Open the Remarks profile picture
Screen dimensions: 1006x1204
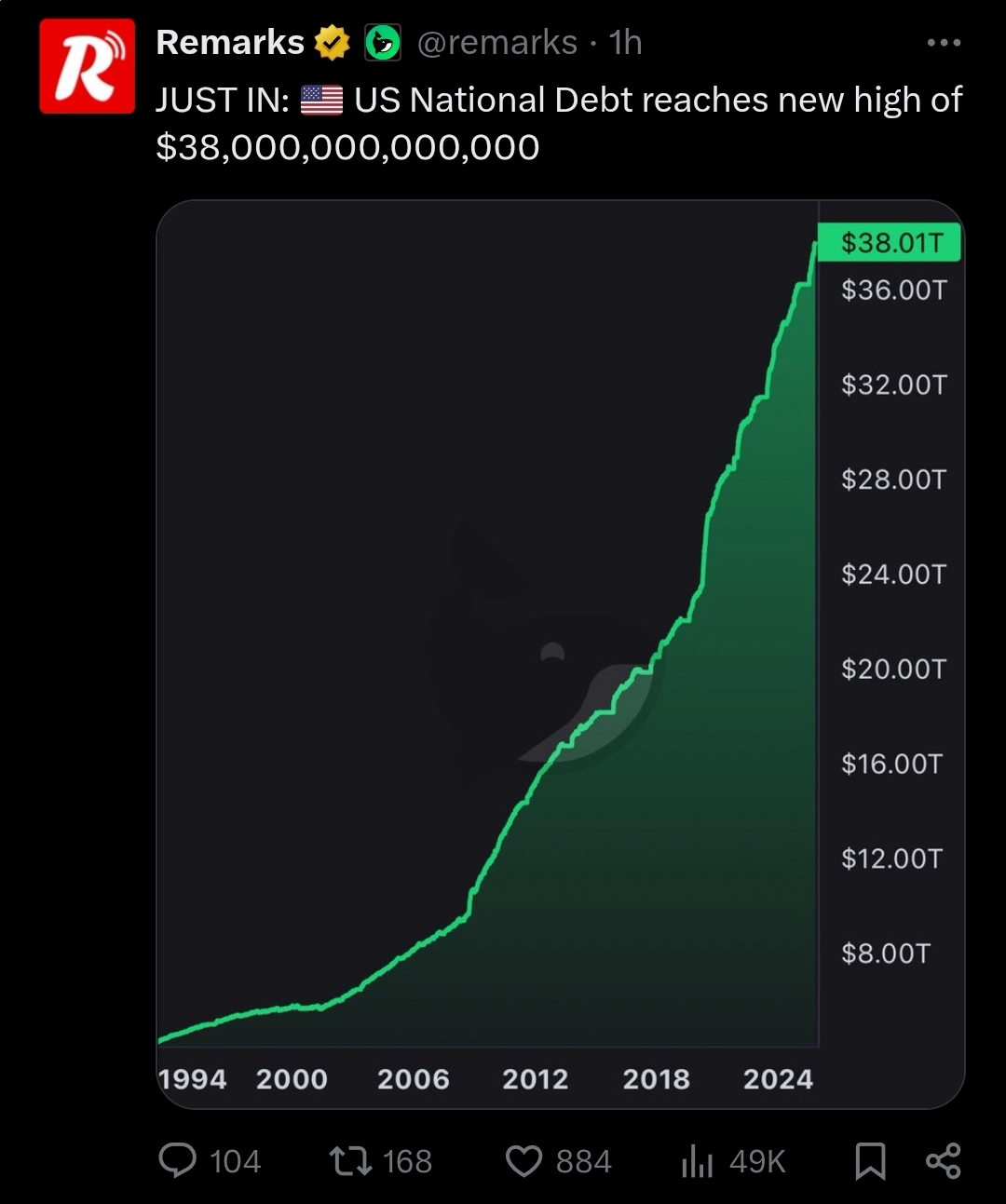tap(87, 67)
